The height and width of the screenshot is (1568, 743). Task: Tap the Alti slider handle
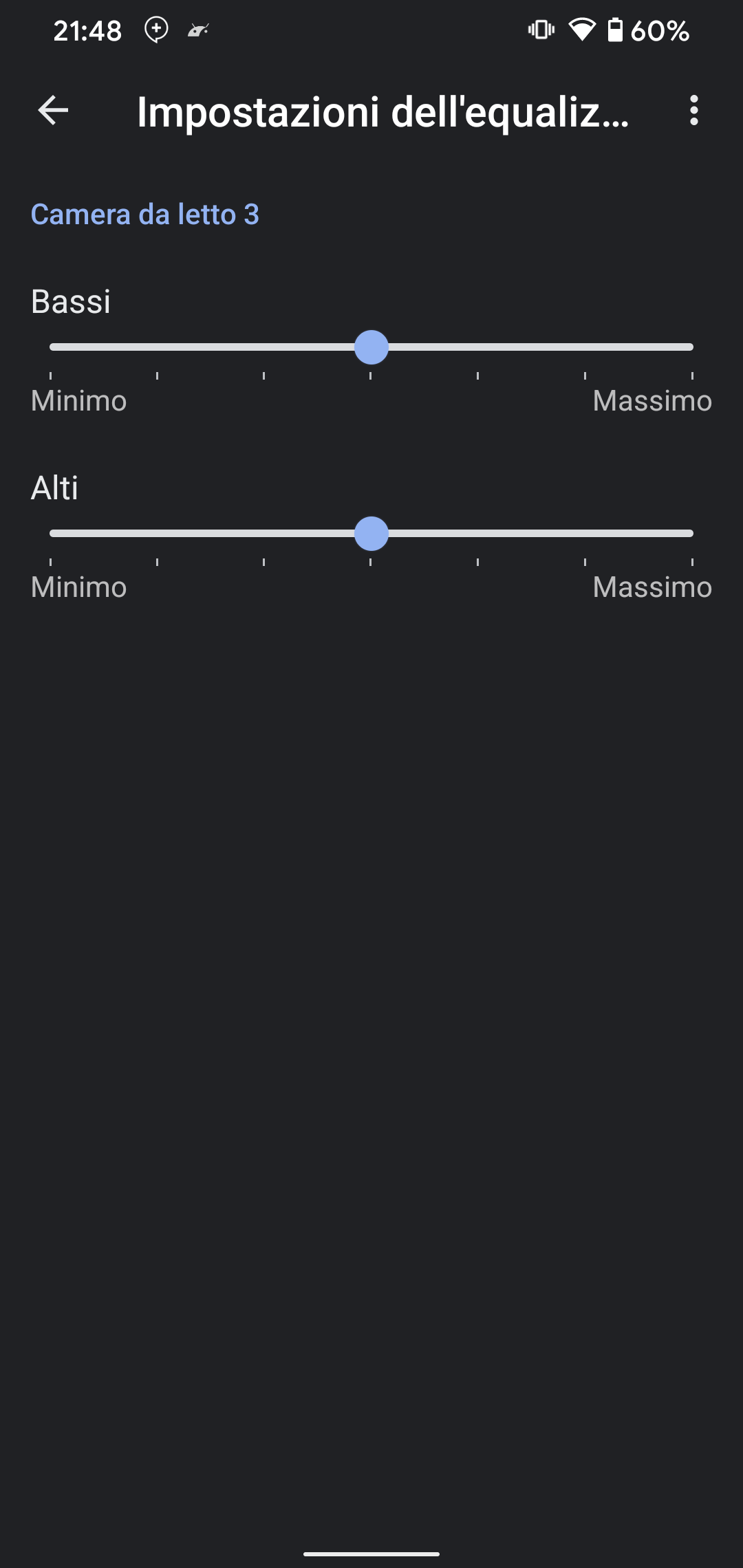click(x=371, y=534)
